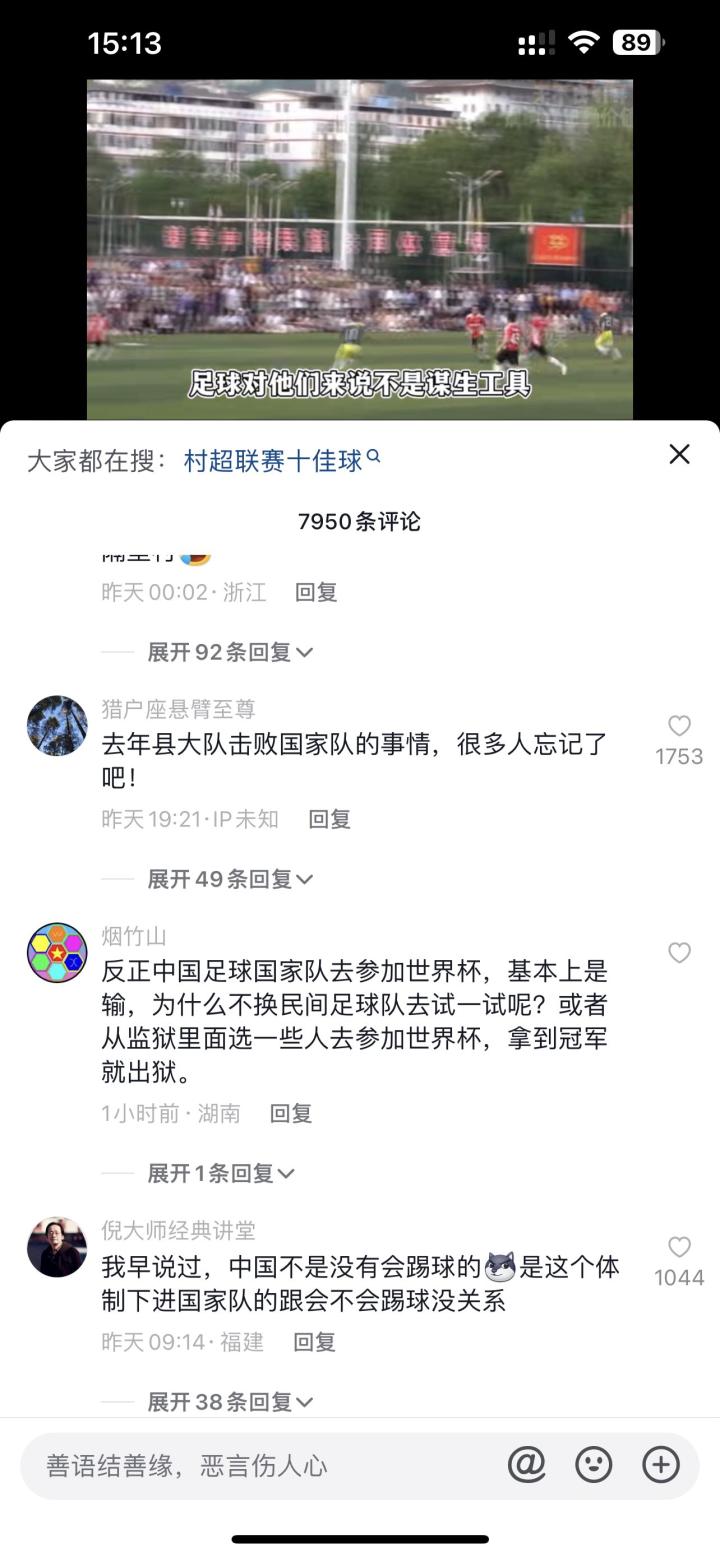Close the comments panel
Viewport: 720px width, 1557px height.
coord(679,454)
